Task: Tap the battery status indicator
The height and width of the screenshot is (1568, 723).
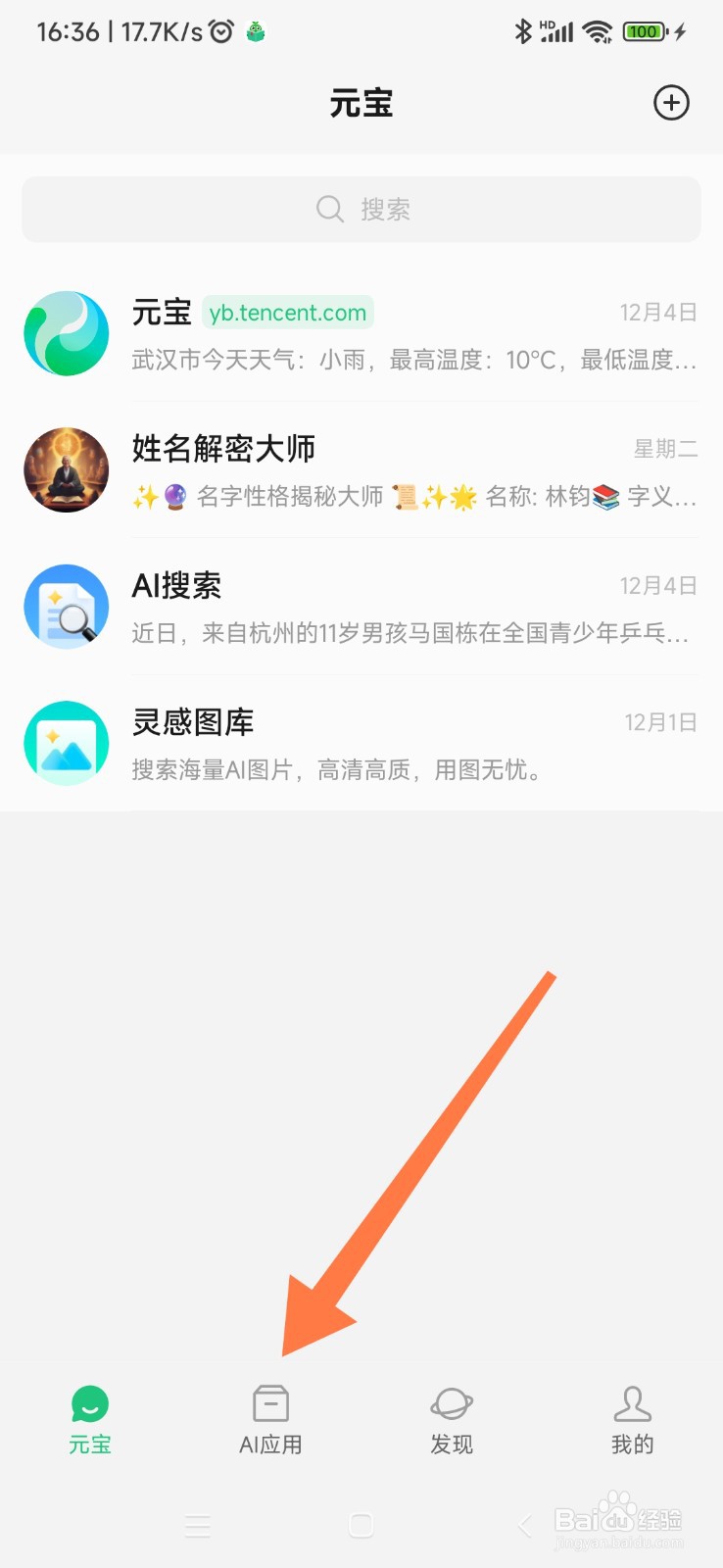Action: (643, 30)
